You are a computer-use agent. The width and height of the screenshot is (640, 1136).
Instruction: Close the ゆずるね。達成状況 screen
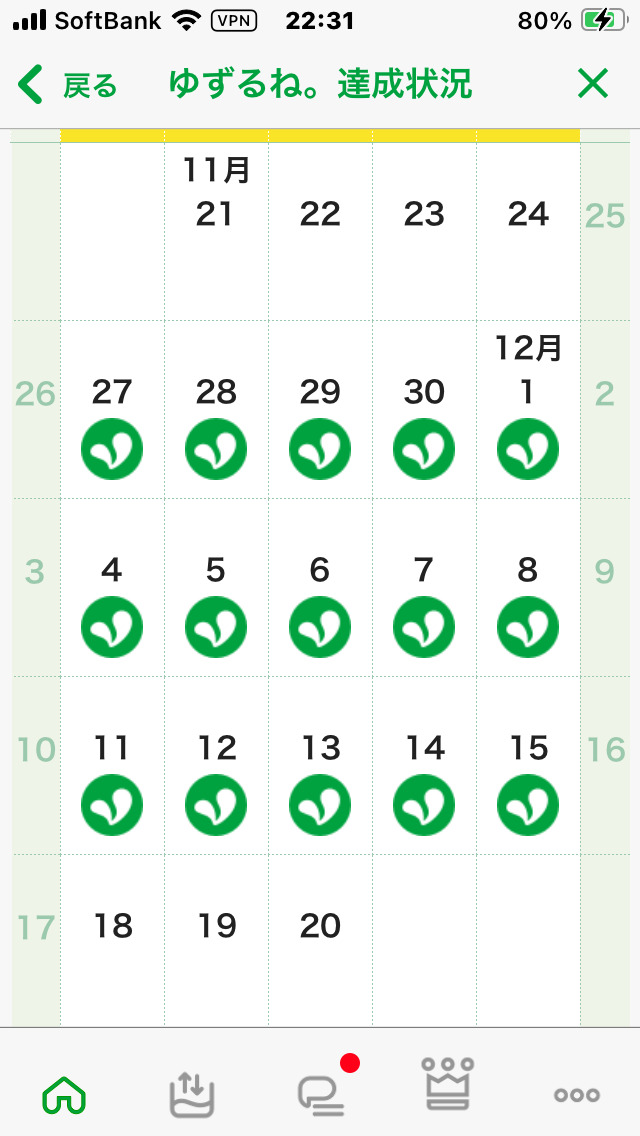tap(592, 85)
